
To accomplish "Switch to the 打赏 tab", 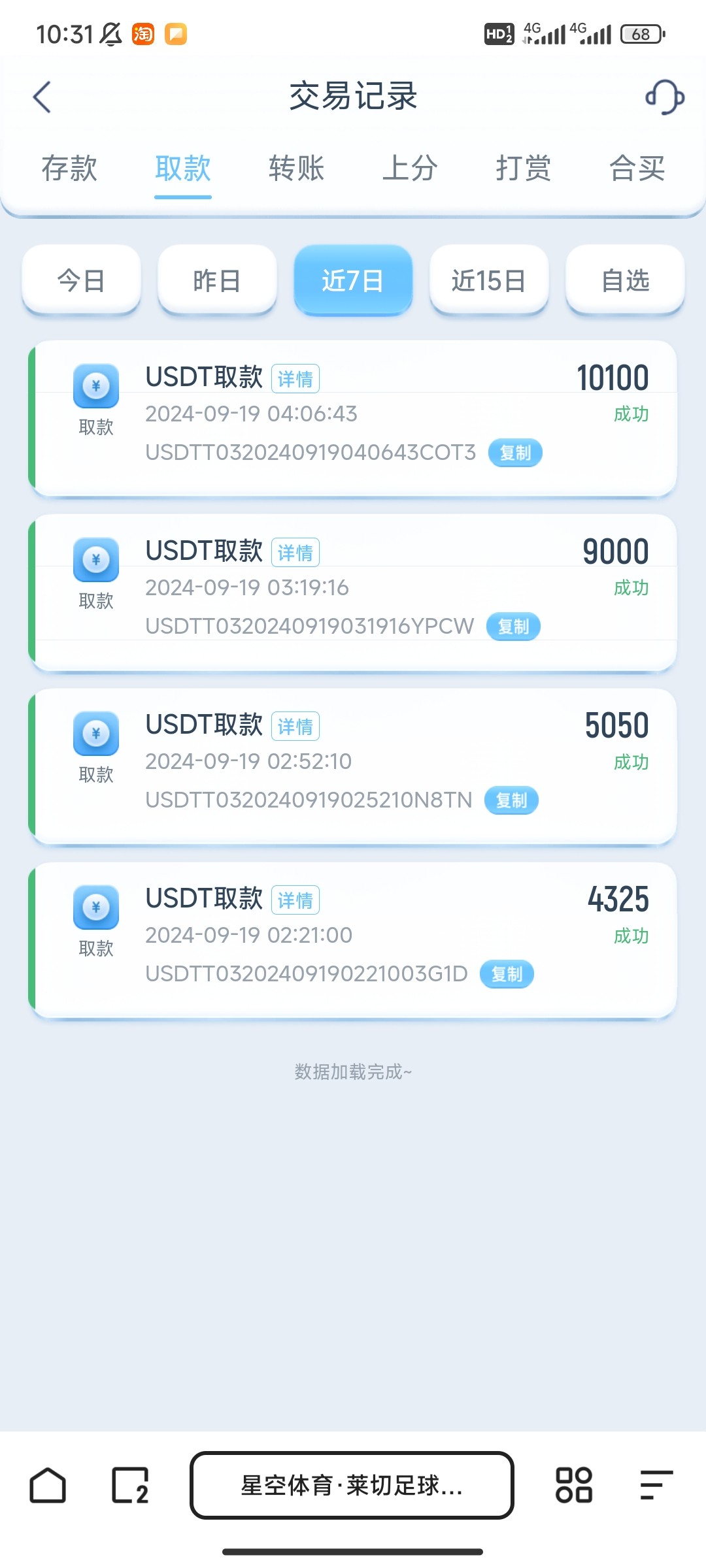I will [523, 169].
